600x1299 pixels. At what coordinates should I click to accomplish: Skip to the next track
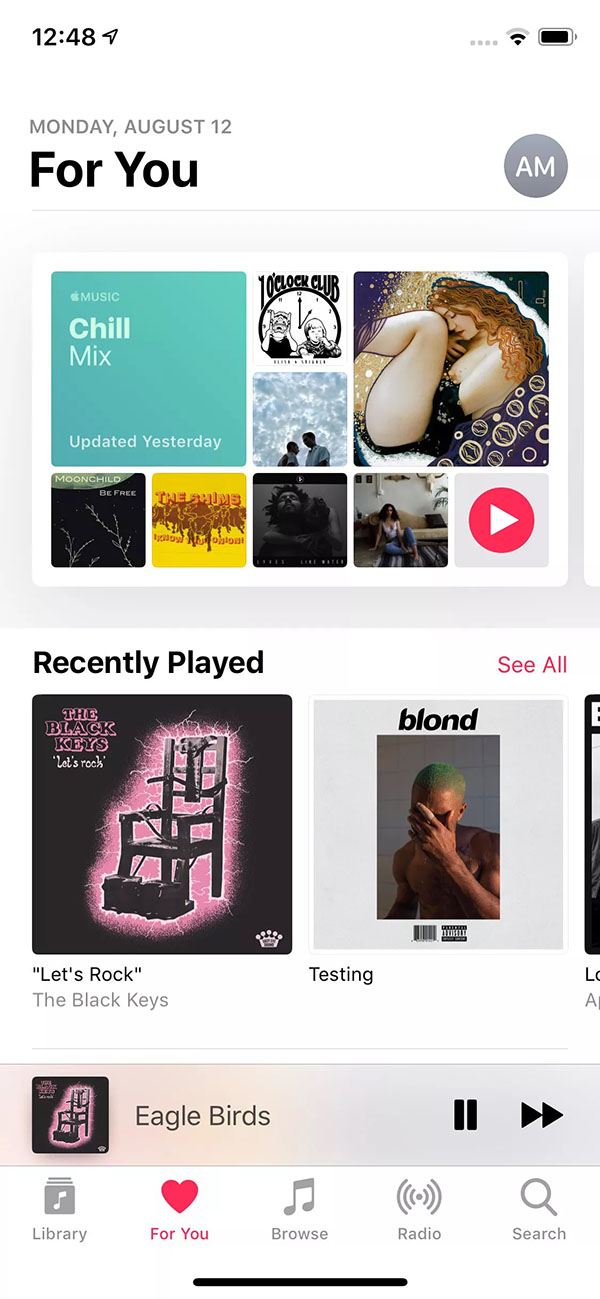[542, 1115]
